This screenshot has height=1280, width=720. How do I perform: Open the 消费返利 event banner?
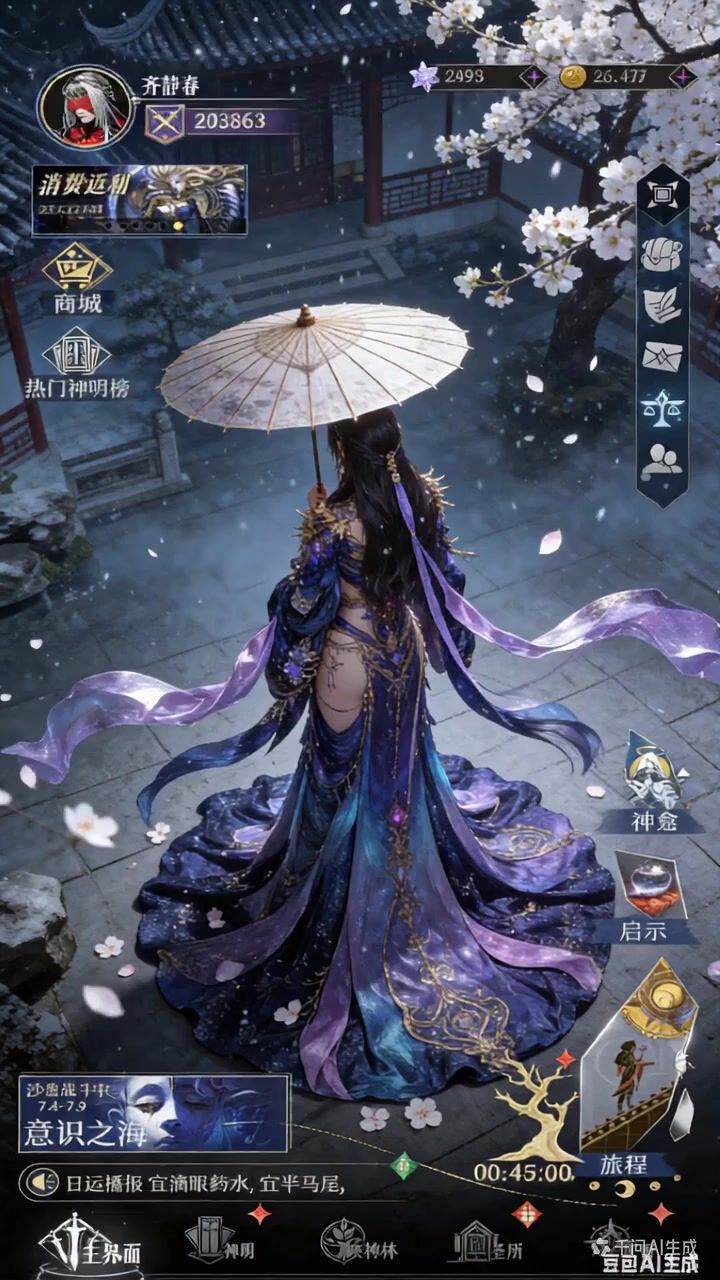pyautogui.click(x=139, y=199)
